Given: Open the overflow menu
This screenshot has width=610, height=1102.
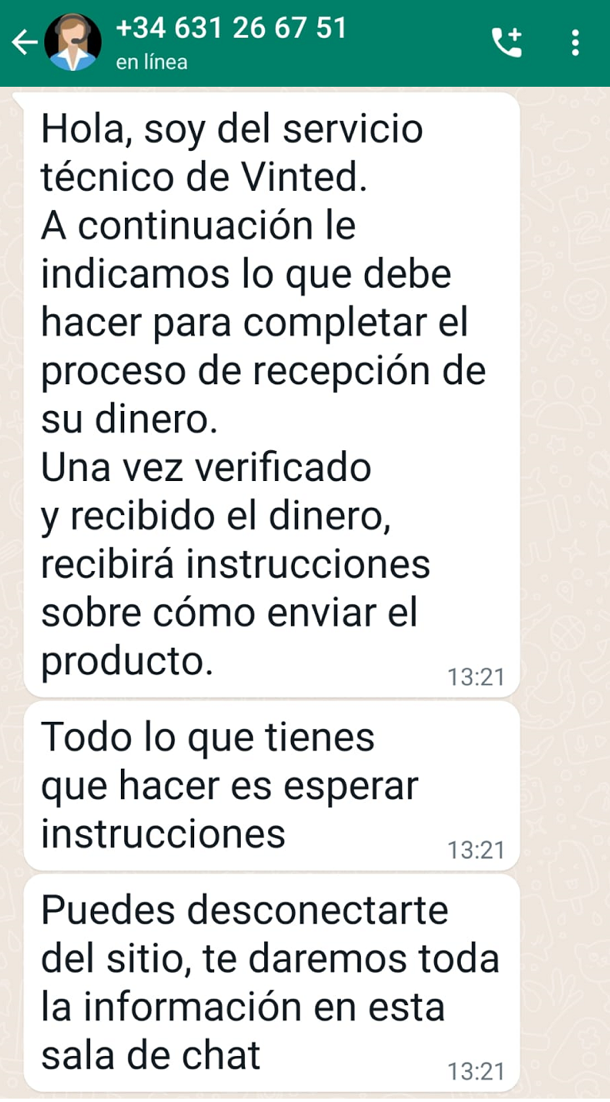Looking at the screenshot, I should tap(574, 42).
